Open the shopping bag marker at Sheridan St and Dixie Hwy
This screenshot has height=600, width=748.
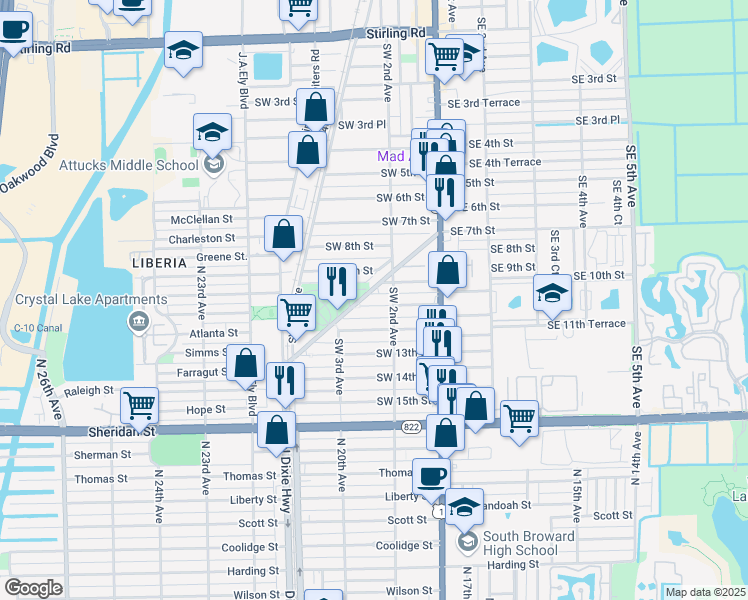(x=276, y=433)
